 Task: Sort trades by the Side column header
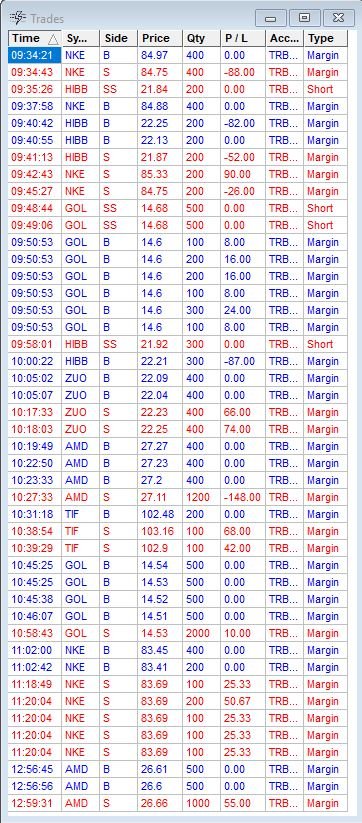coord(119,38)
